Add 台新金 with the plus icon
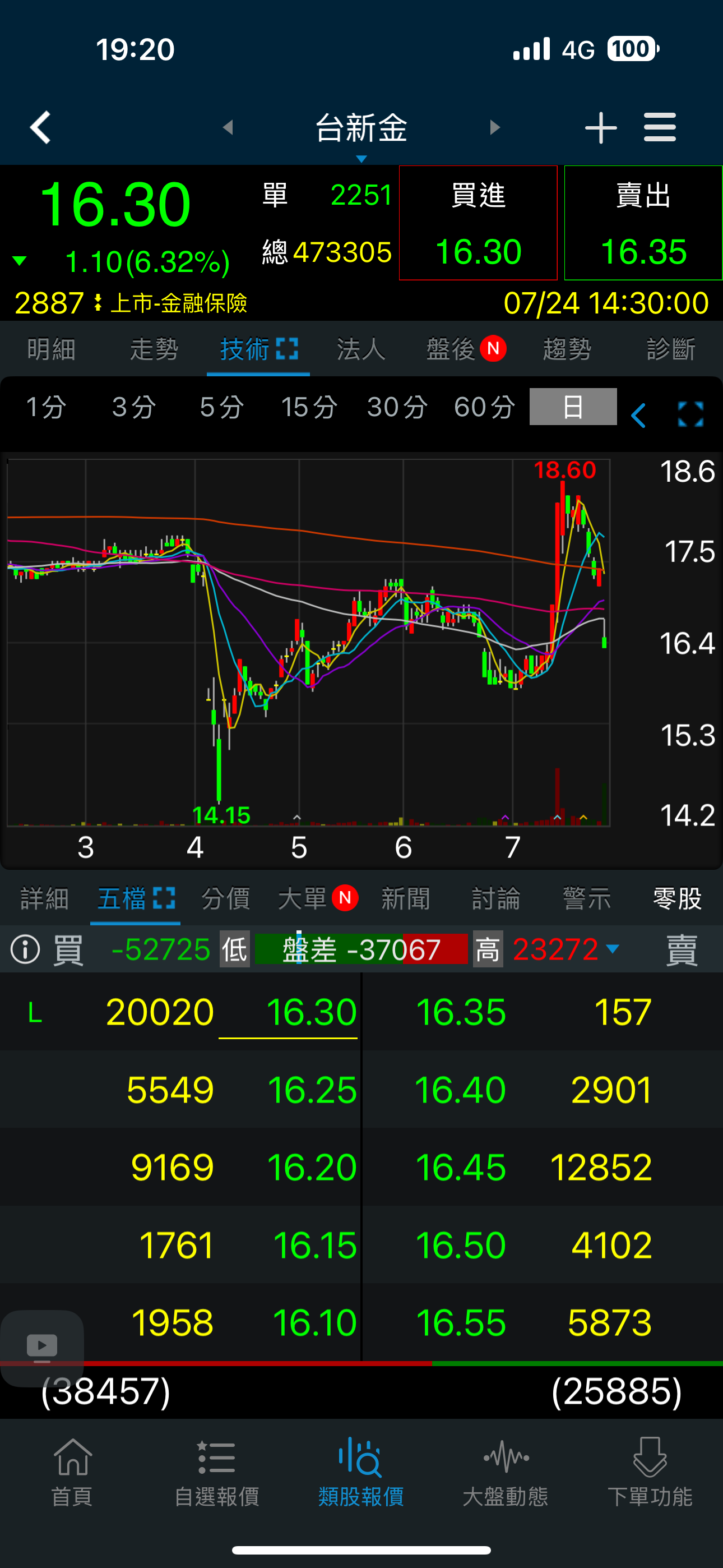The image size is (723, 1568). pos(600,127)
